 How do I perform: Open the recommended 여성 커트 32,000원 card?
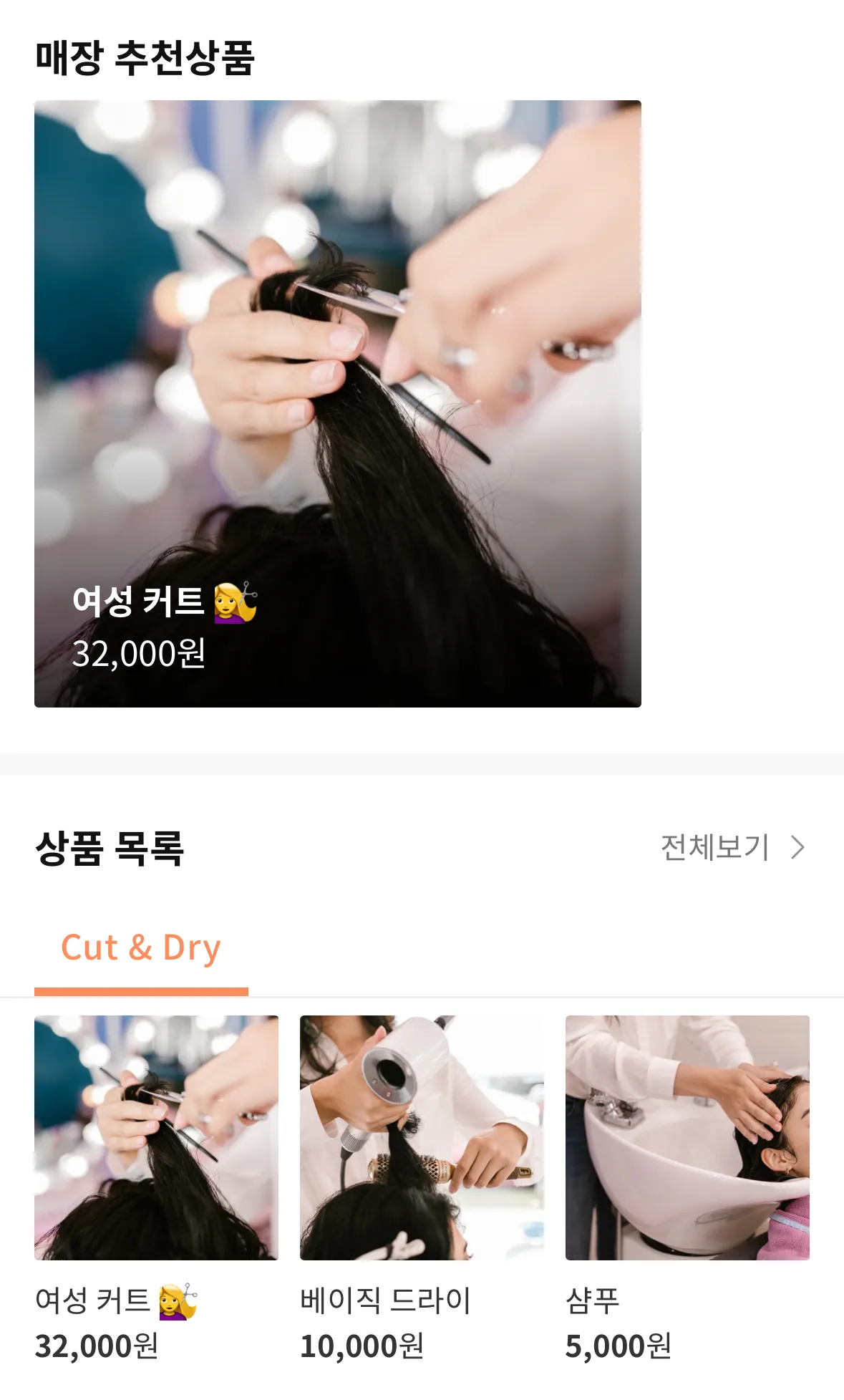[x=337, y=404]
